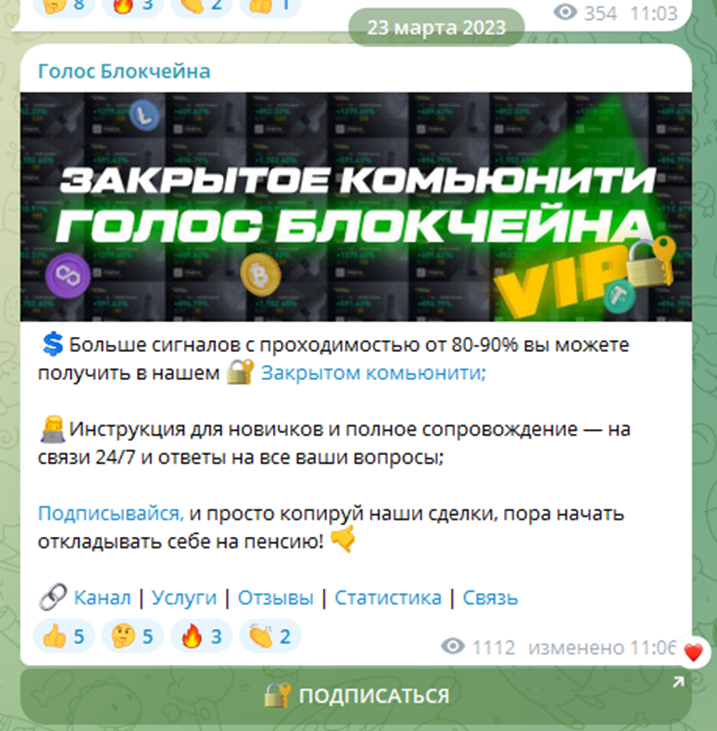Tap the red heart quick reaction
Viewport: 717px width, 731px height.
pyautogui.click(x=694, y=653)
